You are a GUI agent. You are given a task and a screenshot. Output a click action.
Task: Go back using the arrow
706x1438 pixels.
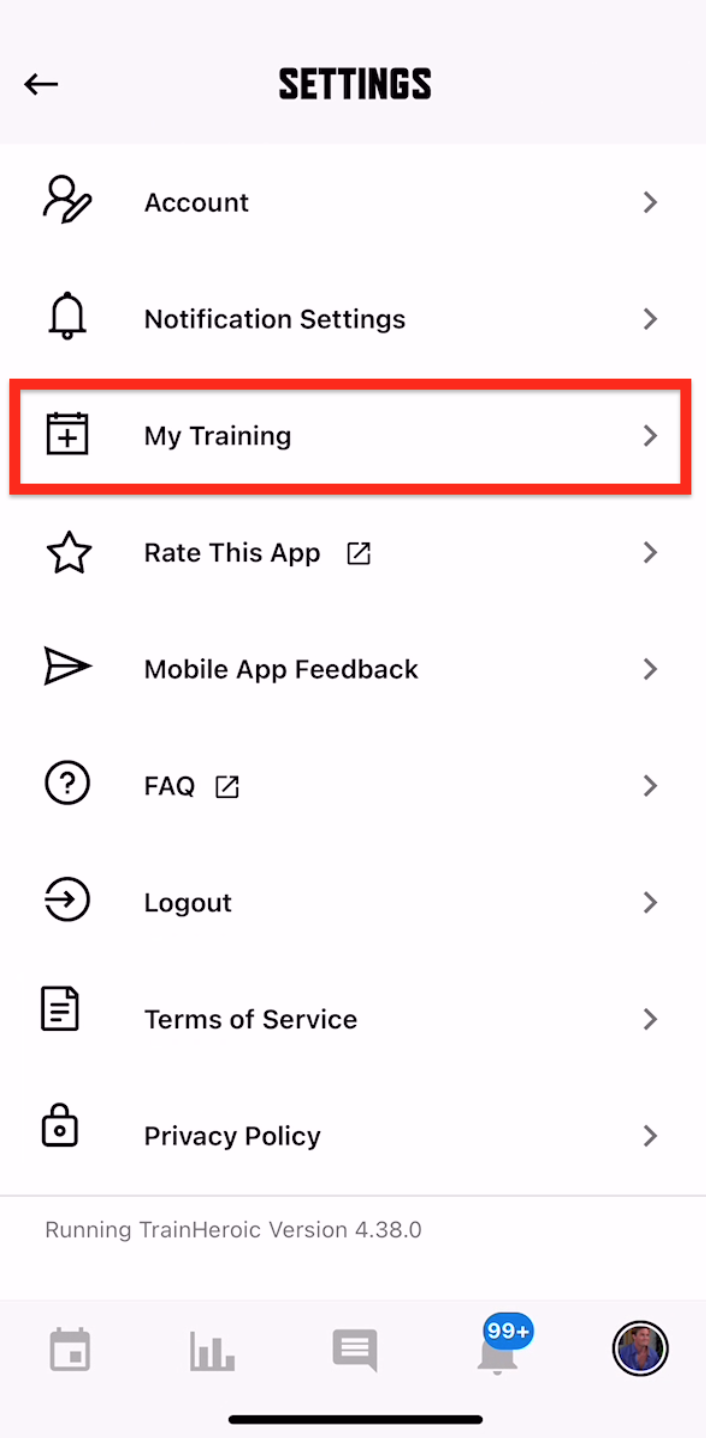coord(41,84)
